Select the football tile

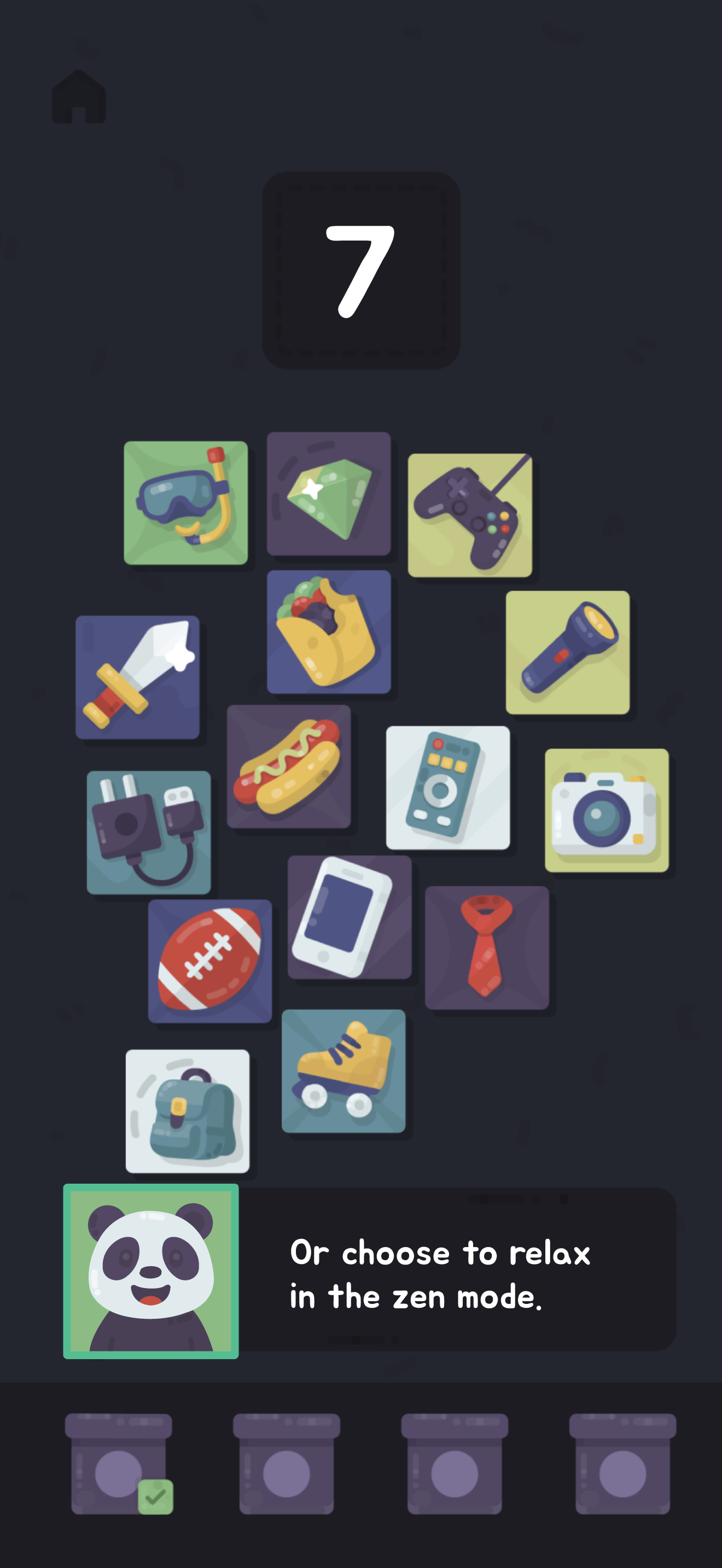[x=210, y=961]
